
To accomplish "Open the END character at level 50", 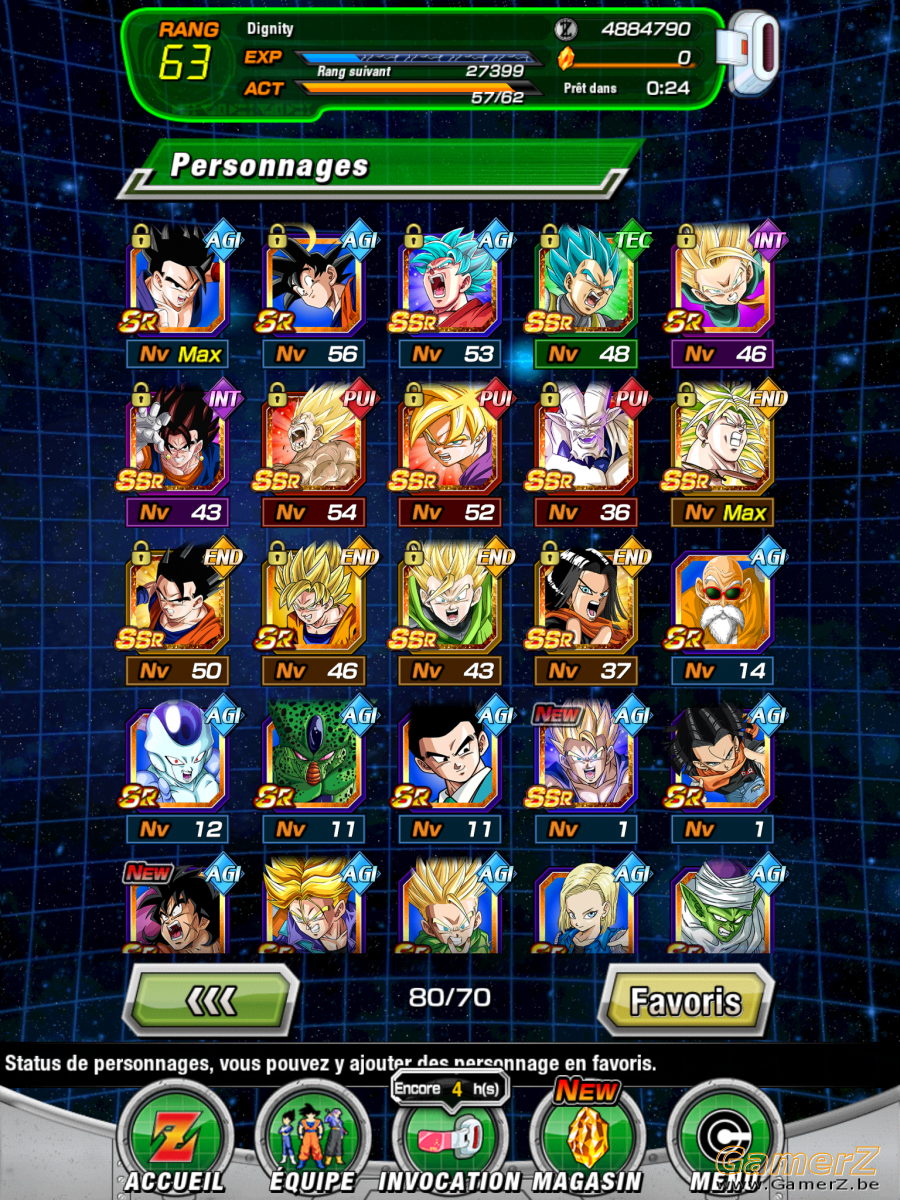I will coord(178,603).
